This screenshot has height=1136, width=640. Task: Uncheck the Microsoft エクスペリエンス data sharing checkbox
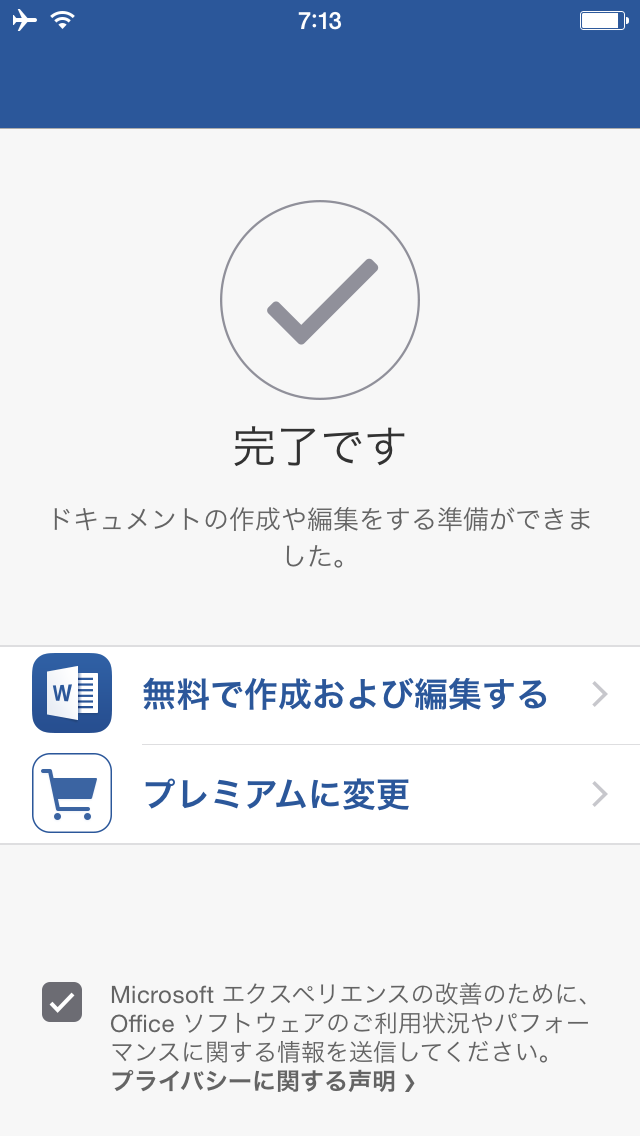(62, 1002)
